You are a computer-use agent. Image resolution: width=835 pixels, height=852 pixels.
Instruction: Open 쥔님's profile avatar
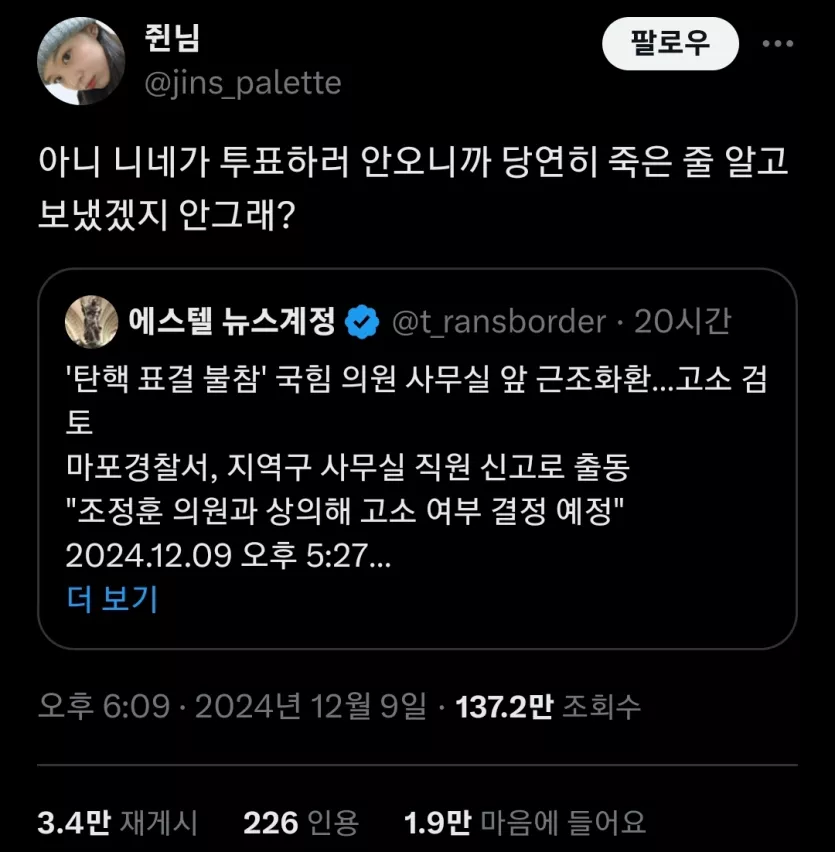[x=80, y=61]
